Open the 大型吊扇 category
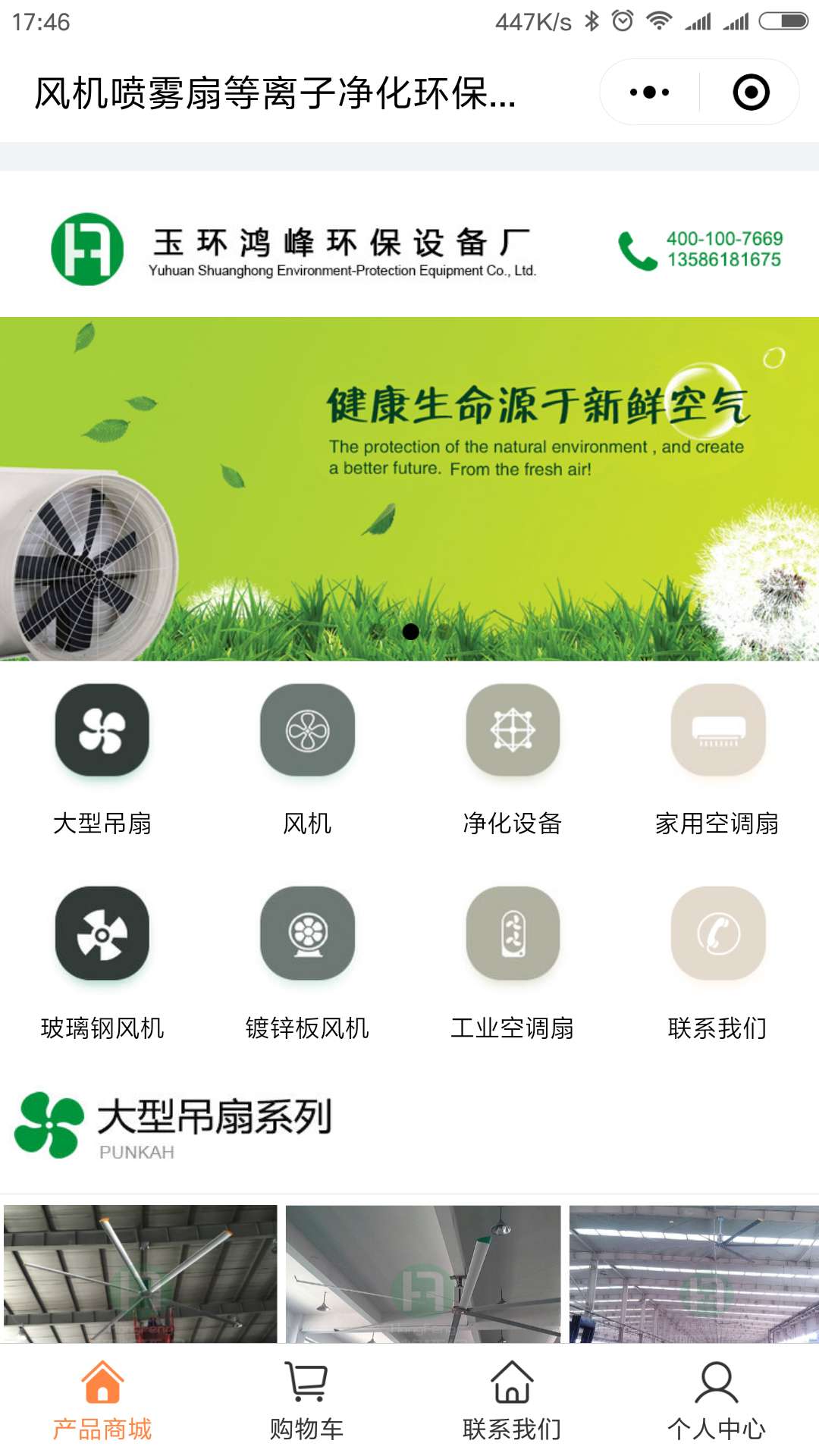 102,730
